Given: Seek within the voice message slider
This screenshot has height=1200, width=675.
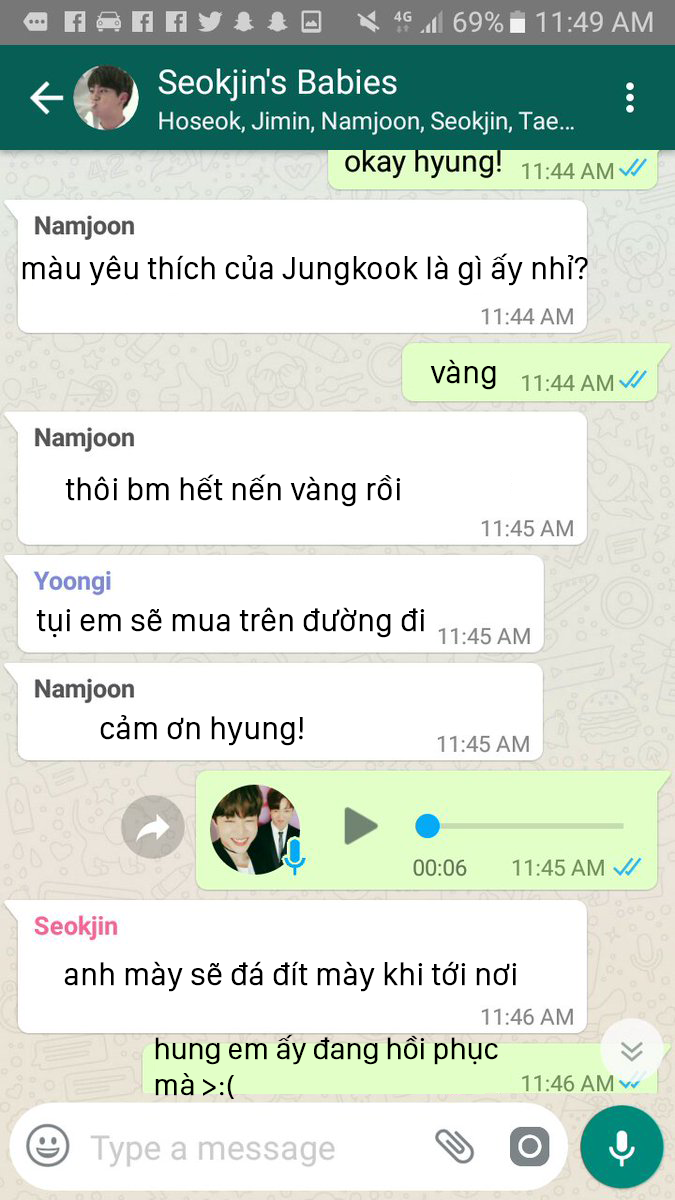Looking at the screenshot, I should [x=520, y=826].
